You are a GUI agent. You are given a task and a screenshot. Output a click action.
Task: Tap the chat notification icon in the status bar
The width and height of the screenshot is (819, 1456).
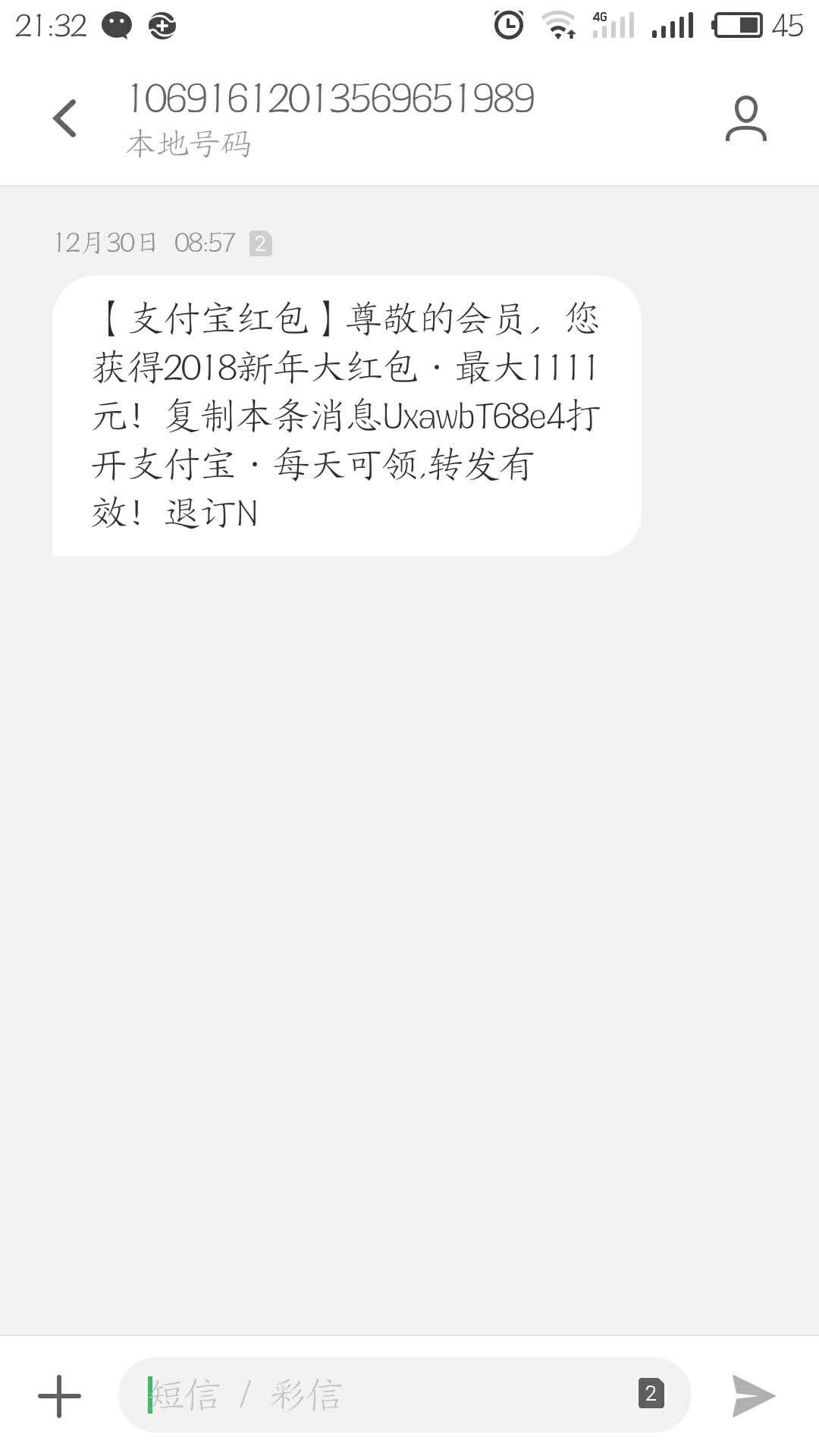pos(118,24)
